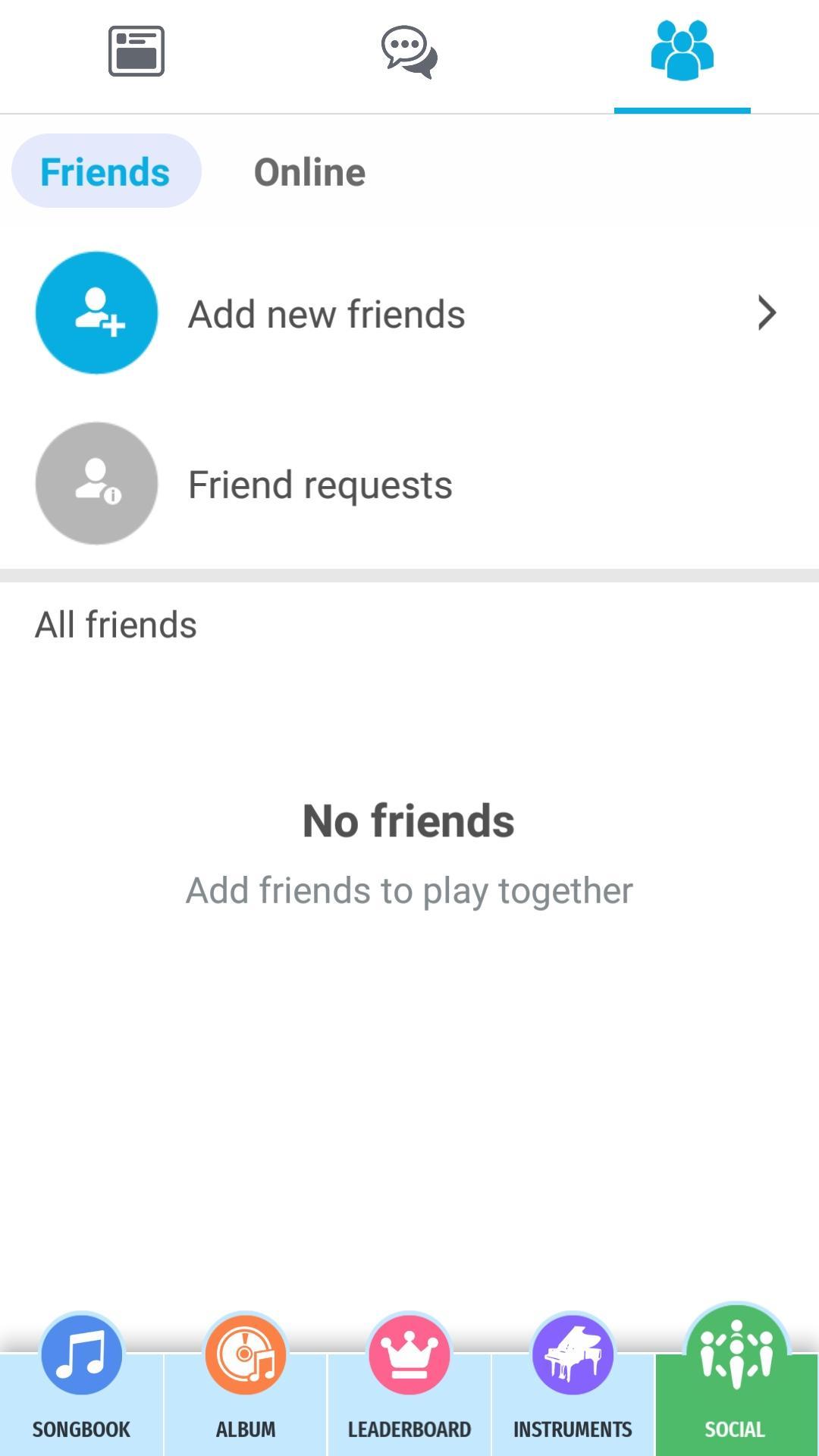Tap the Social tab in bottom bar

(x=736, y=1380)
